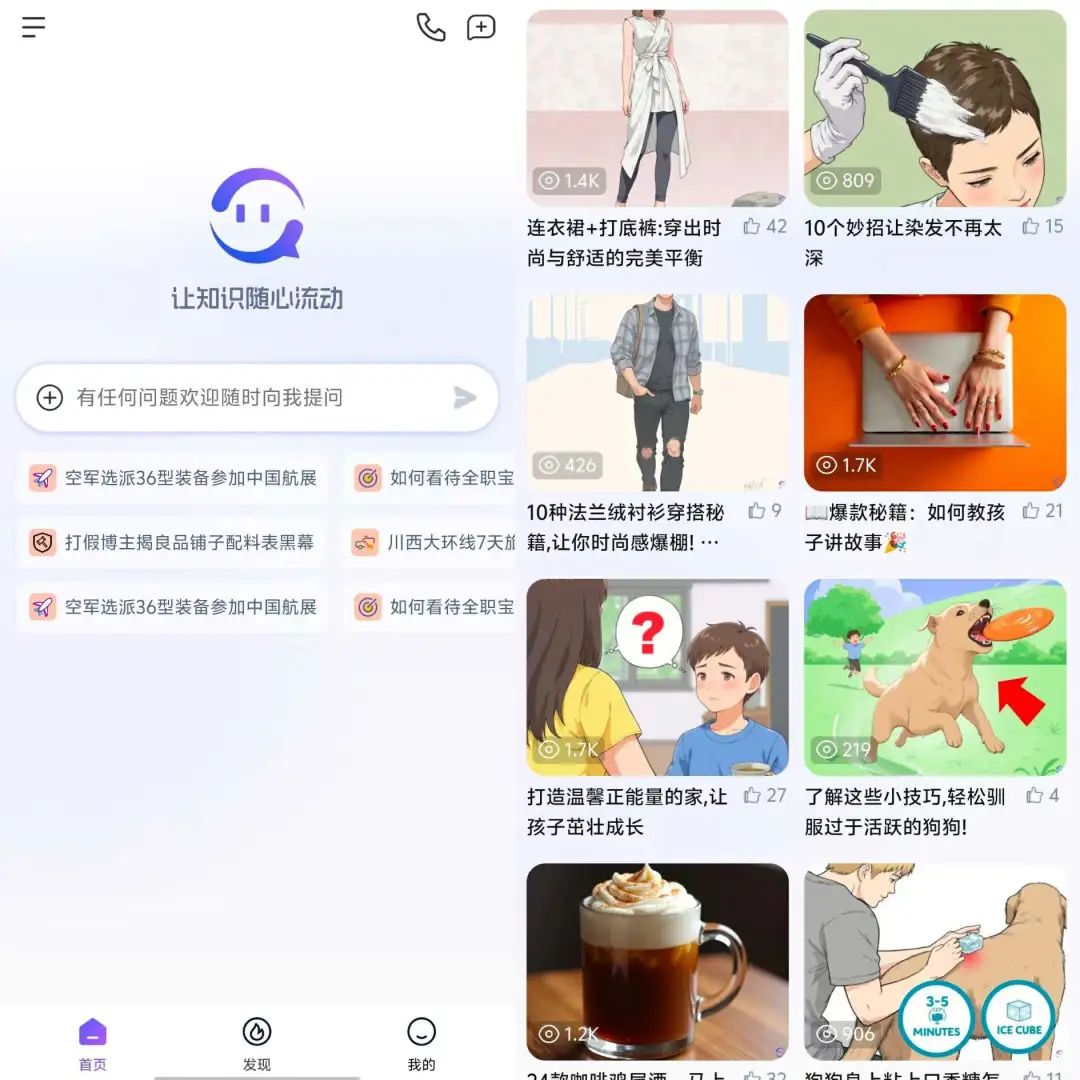Send the question with the arrow icon

(464, 398)
